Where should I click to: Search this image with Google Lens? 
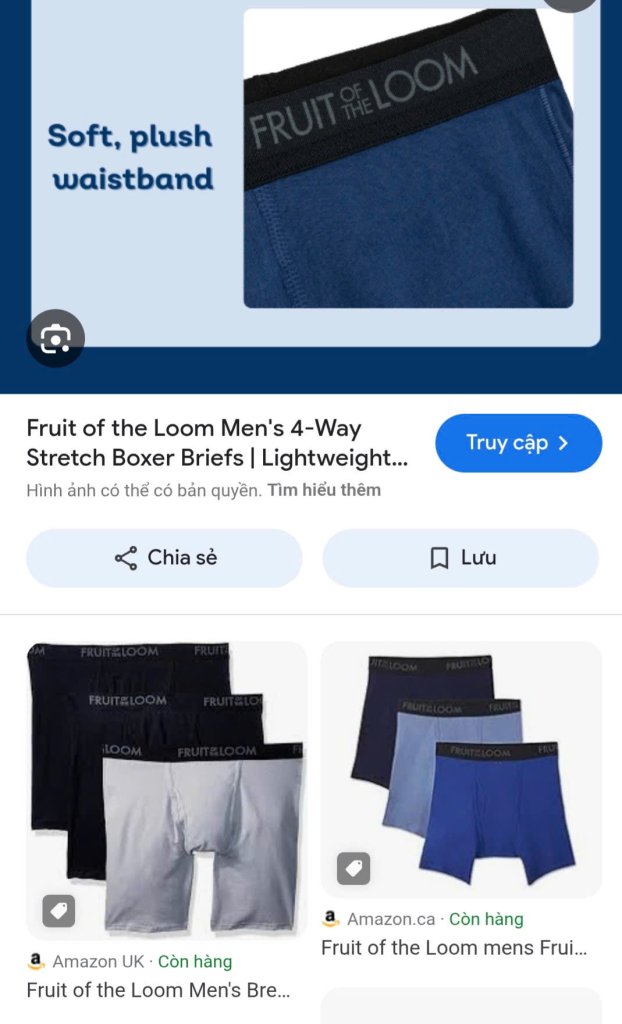pos(55,338)
